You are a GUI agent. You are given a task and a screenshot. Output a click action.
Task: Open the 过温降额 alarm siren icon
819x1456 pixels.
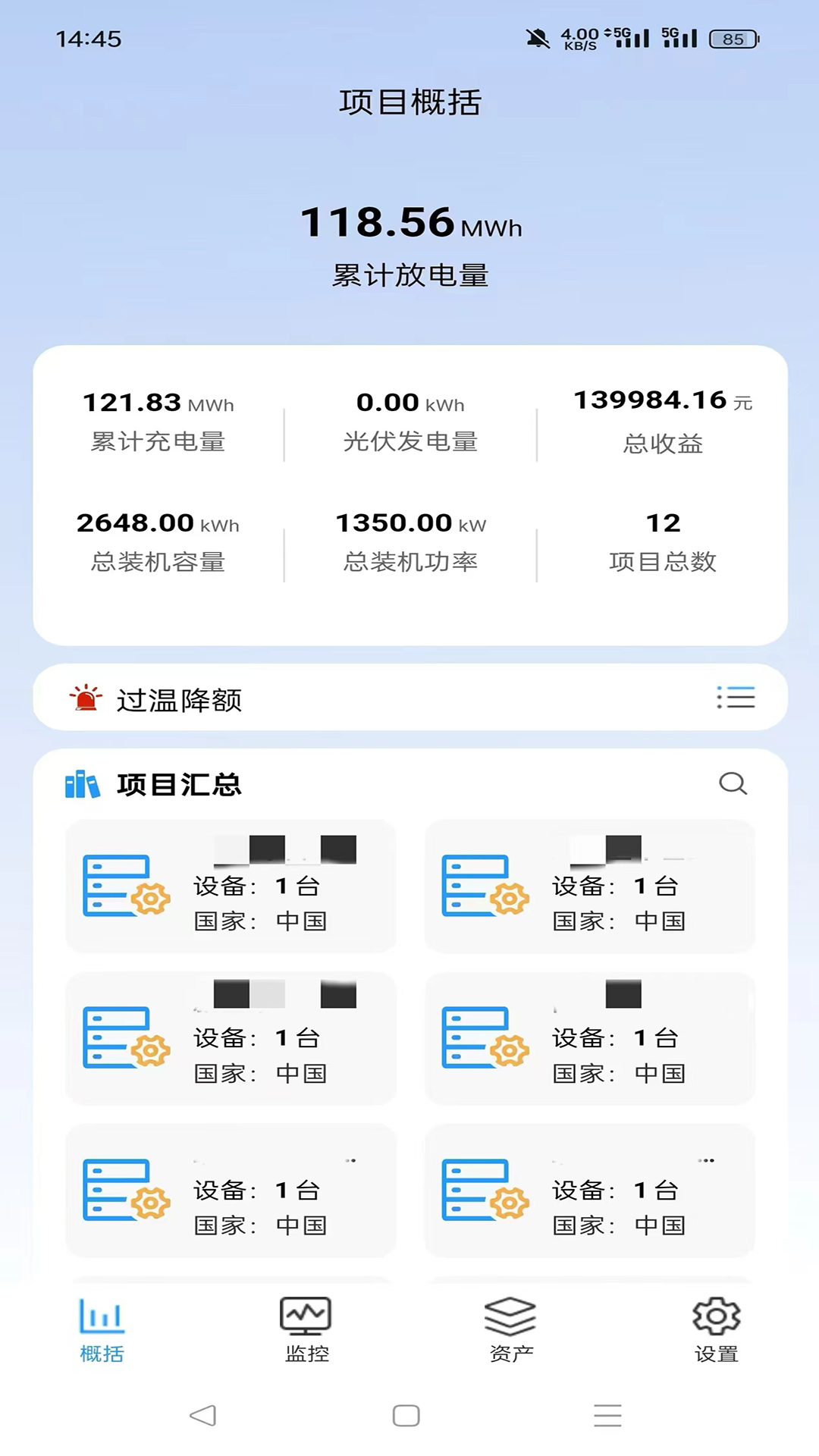coord(86,698)
